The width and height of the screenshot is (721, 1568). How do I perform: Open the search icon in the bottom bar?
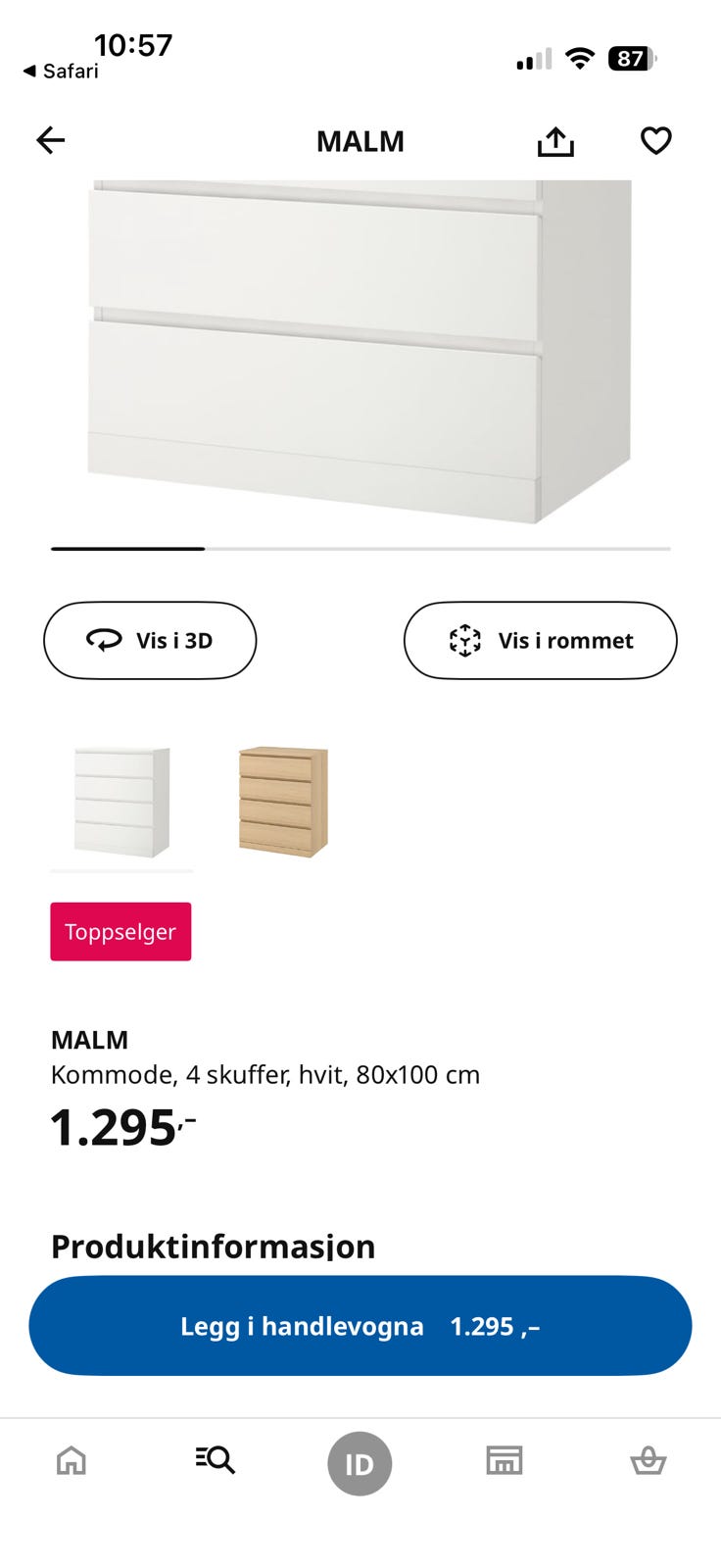point(215,1460)
